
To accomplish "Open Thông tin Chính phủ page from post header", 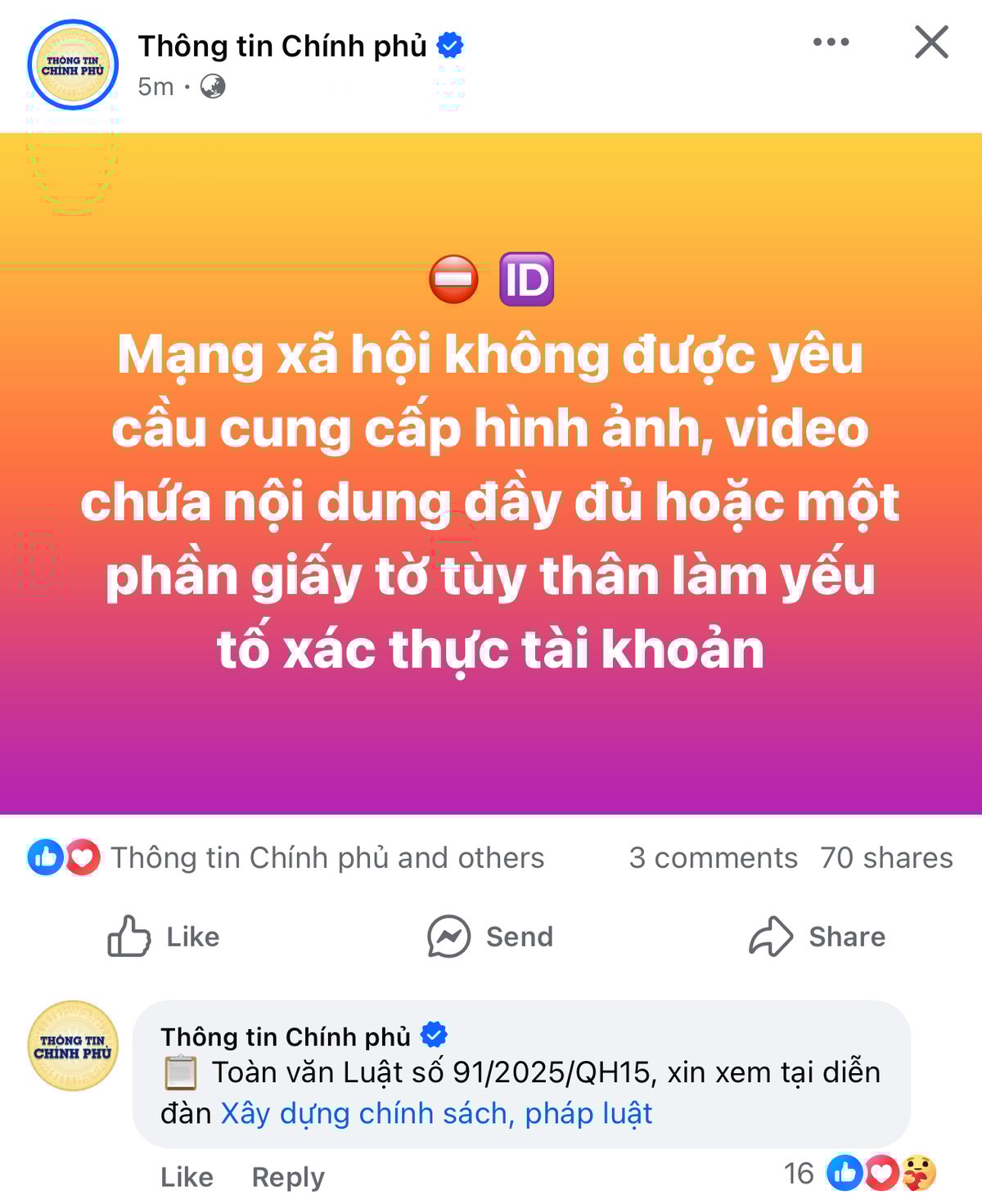I will (x=282, y=47).
